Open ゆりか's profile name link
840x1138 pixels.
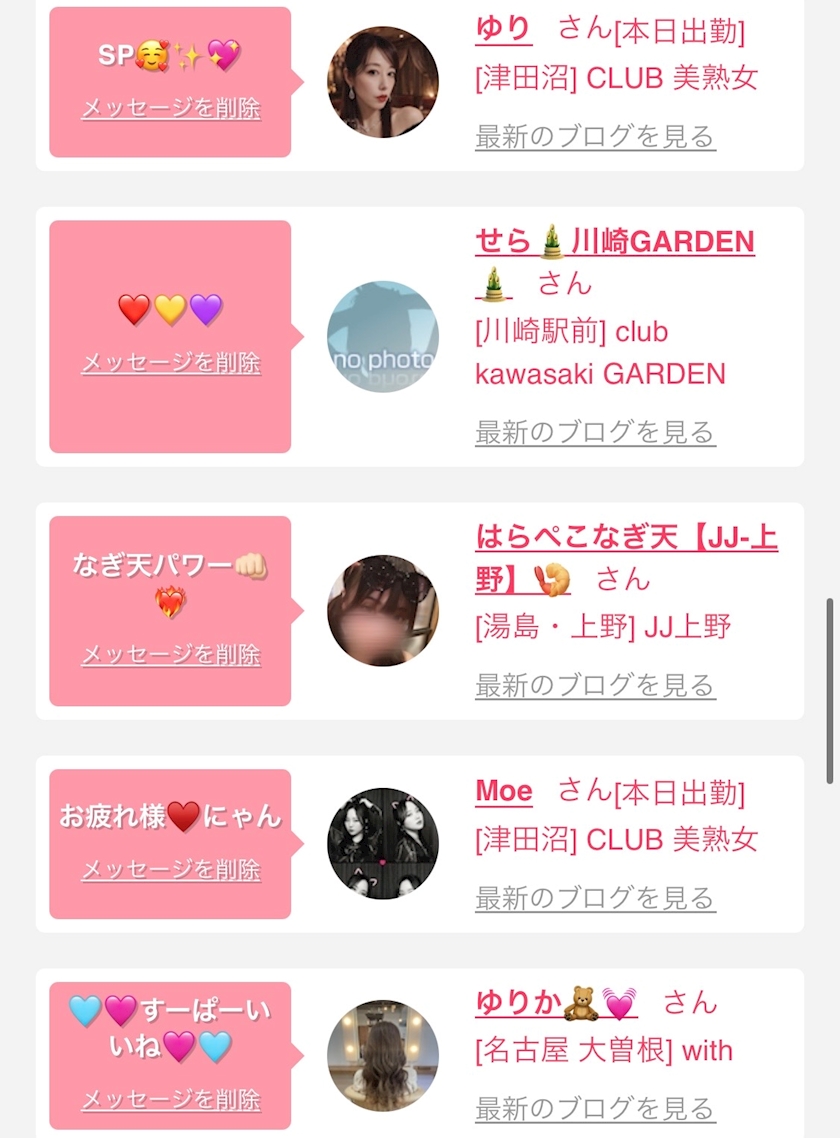coord(555,1002)
